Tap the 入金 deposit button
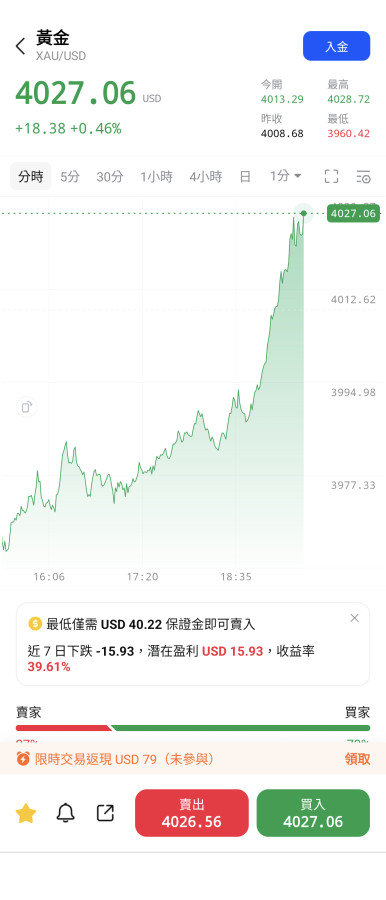Viewport: 386px width, 900px height. pyautogui.click(x=337, y=46)
